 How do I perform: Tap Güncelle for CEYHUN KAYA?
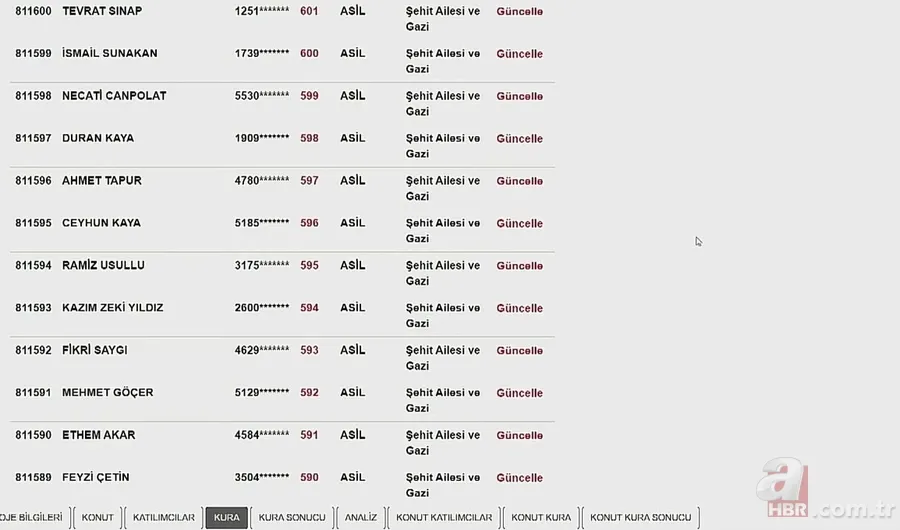click(519, 224)
